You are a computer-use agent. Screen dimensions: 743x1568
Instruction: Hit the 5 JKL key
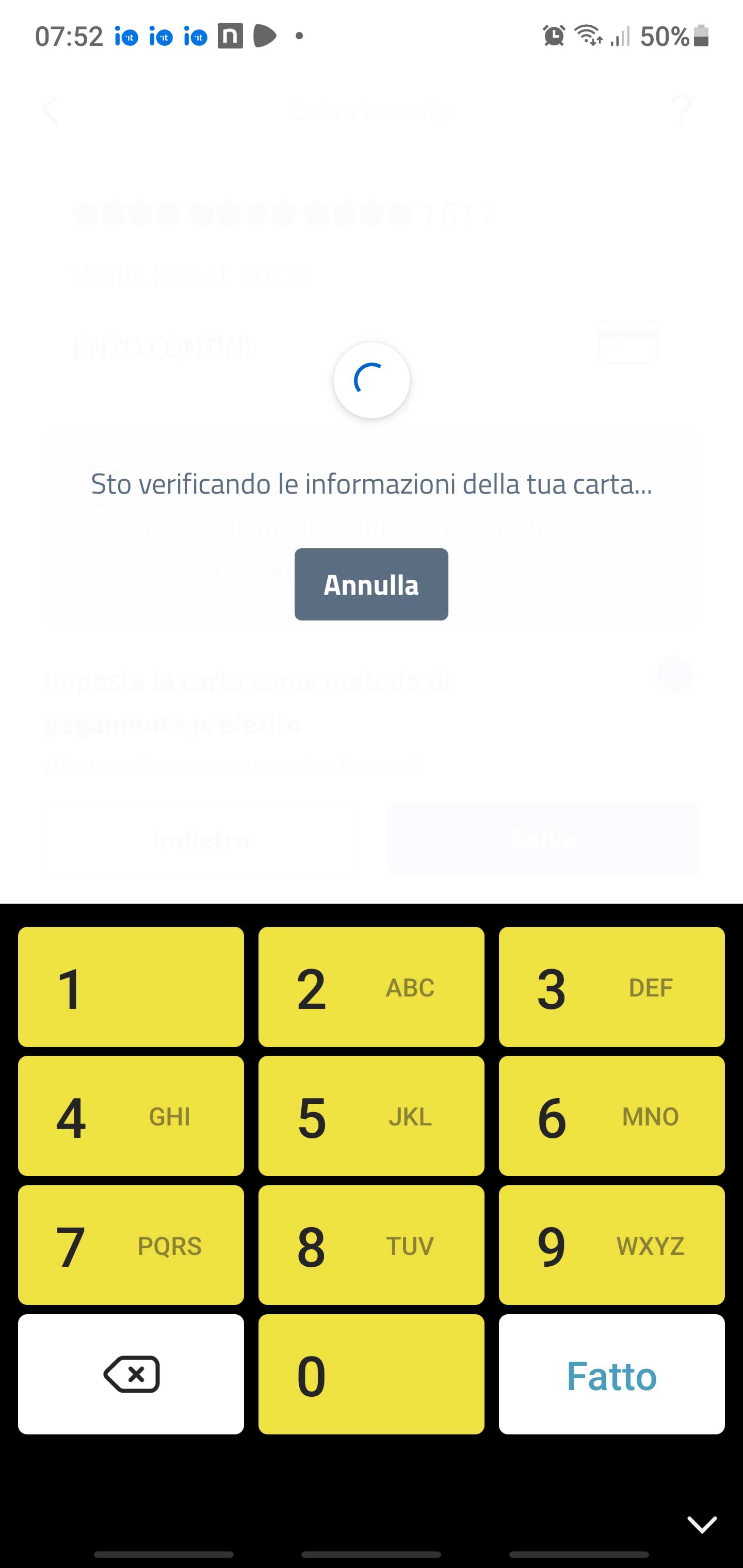coord(371,1116)
